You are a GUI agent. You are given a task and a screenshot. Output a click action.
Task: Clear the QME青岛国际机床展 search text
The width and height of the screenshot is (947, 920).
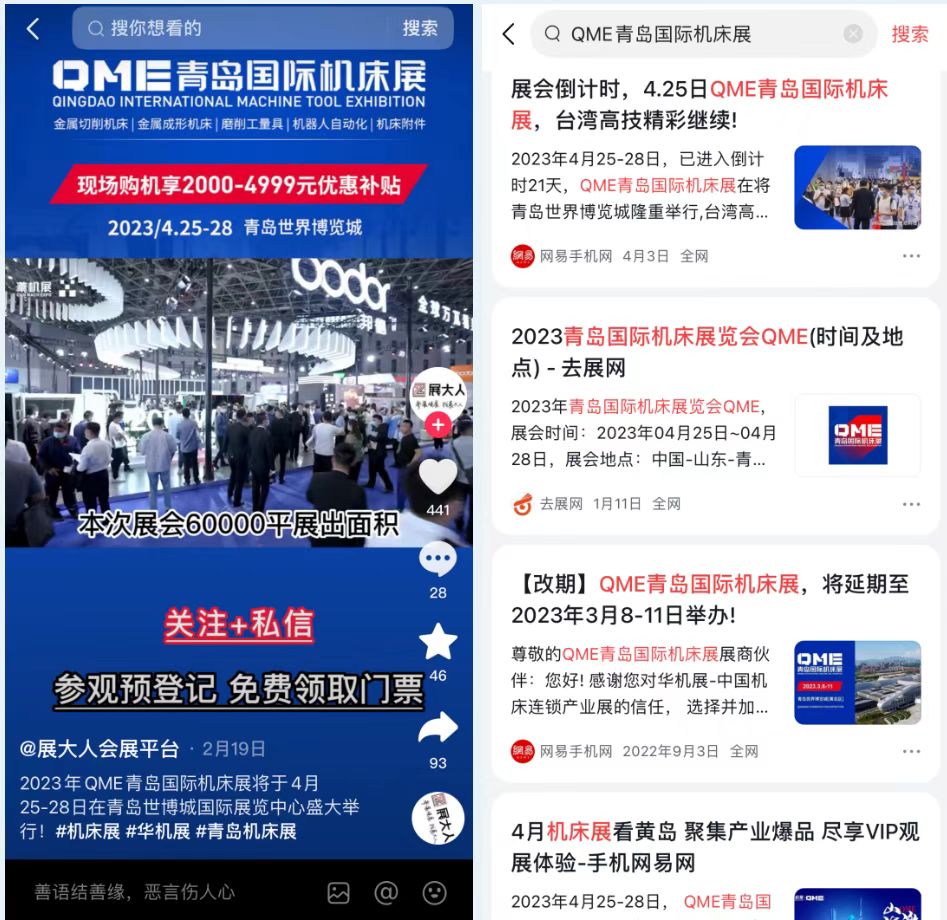(853, 34)
